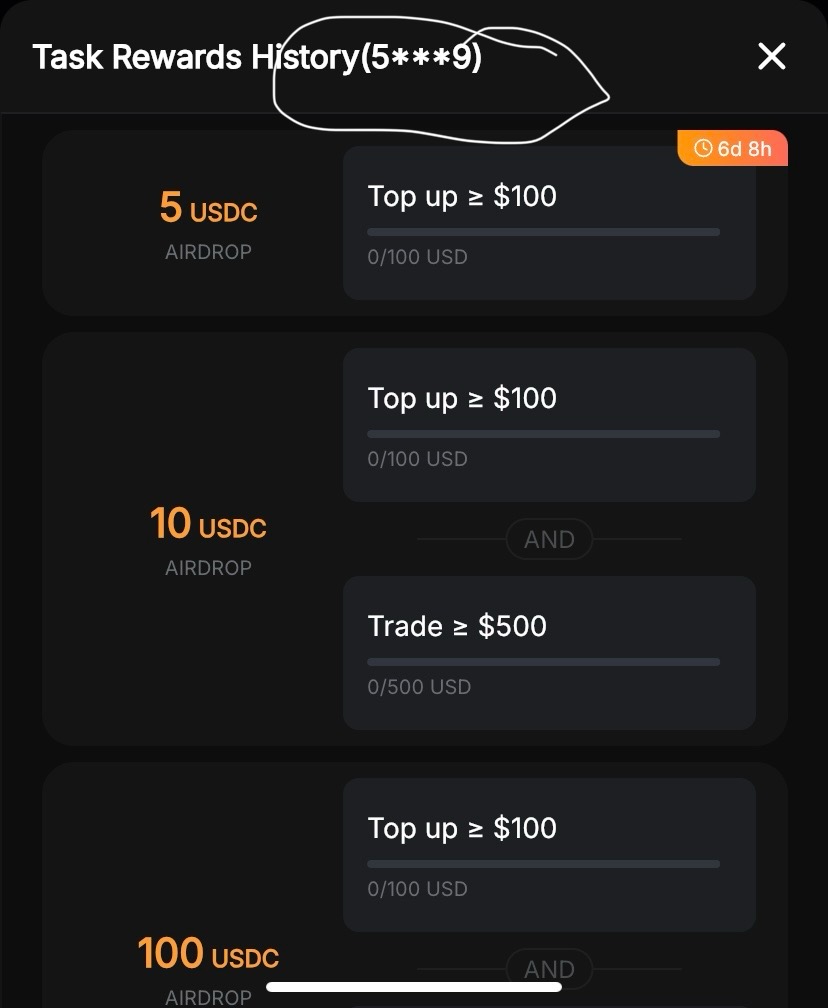Open the Top up task for 100 USDC airdrop
The image size is (828, 1008).
click(548, 855)
